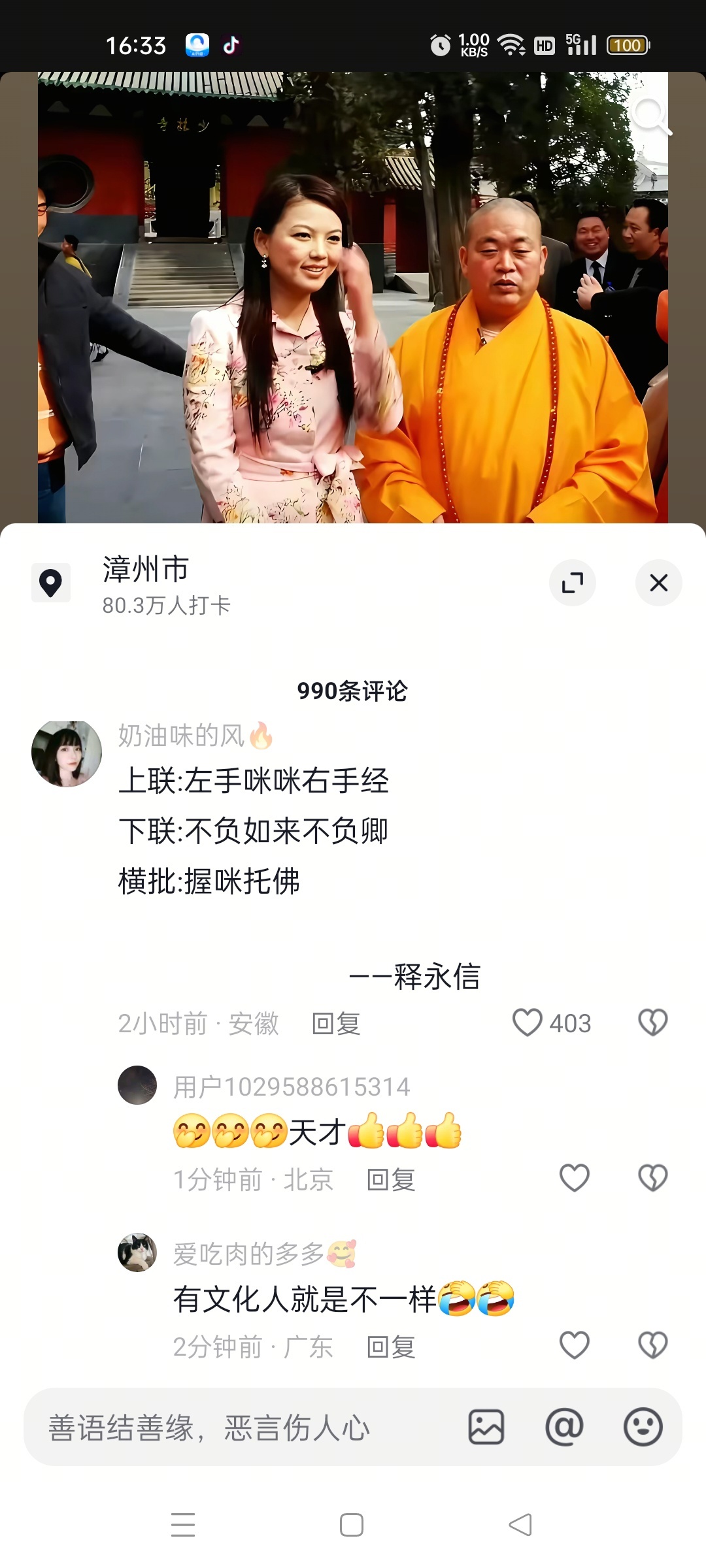
Task: Like the 天才 comment
Action: coord(575,1179)
